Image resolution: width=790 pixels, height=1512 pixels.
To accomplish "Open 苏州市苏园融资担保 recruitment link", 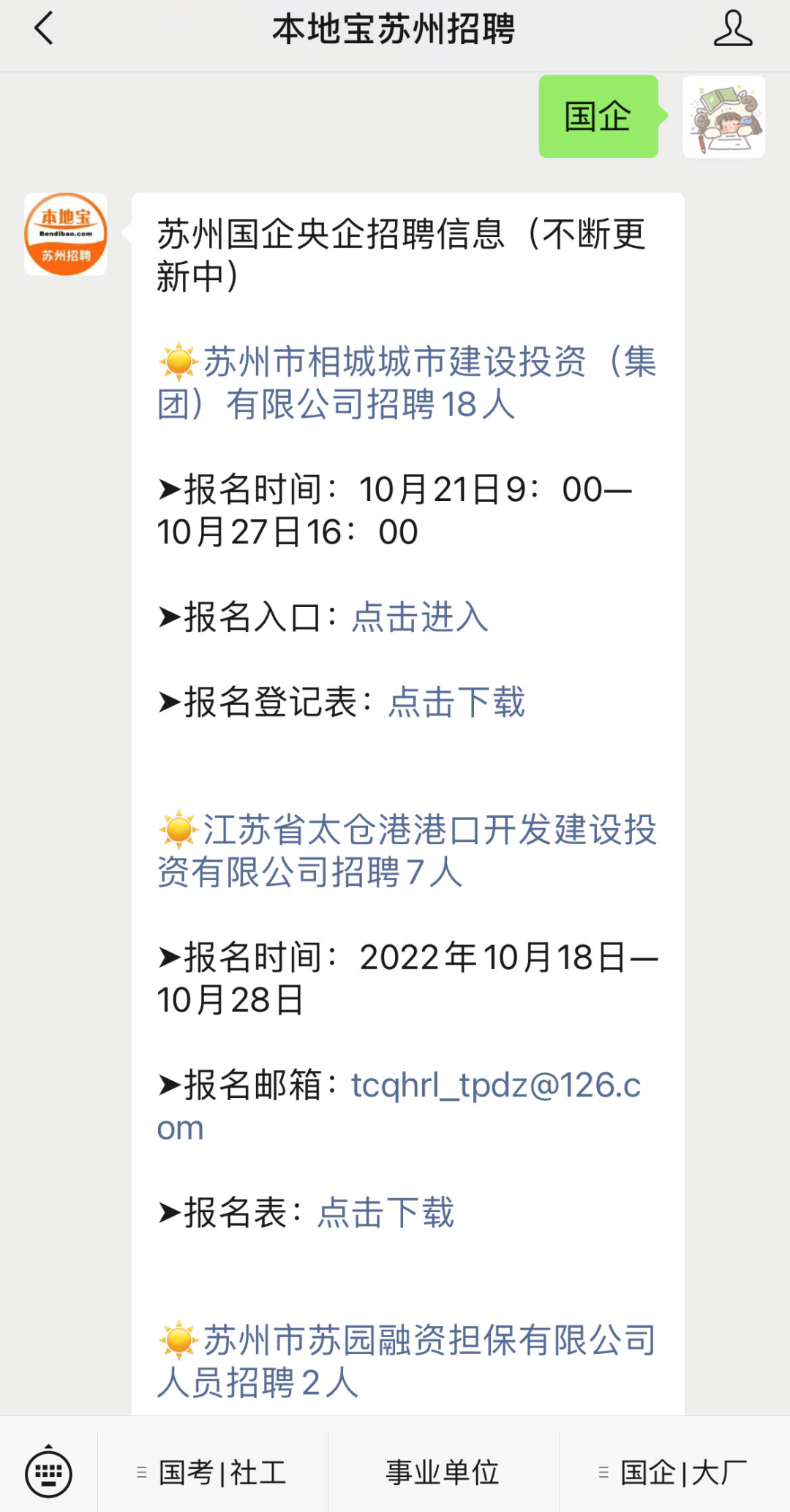I will click(407, 1361).
